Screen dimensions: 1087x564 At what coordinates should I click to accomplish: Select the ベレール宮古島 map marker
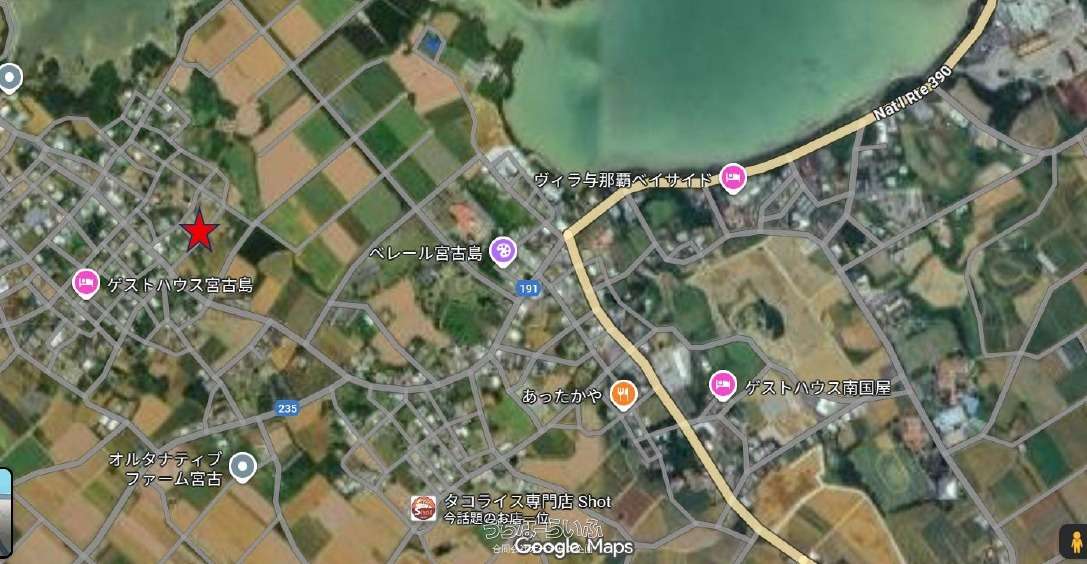[505, 251]
